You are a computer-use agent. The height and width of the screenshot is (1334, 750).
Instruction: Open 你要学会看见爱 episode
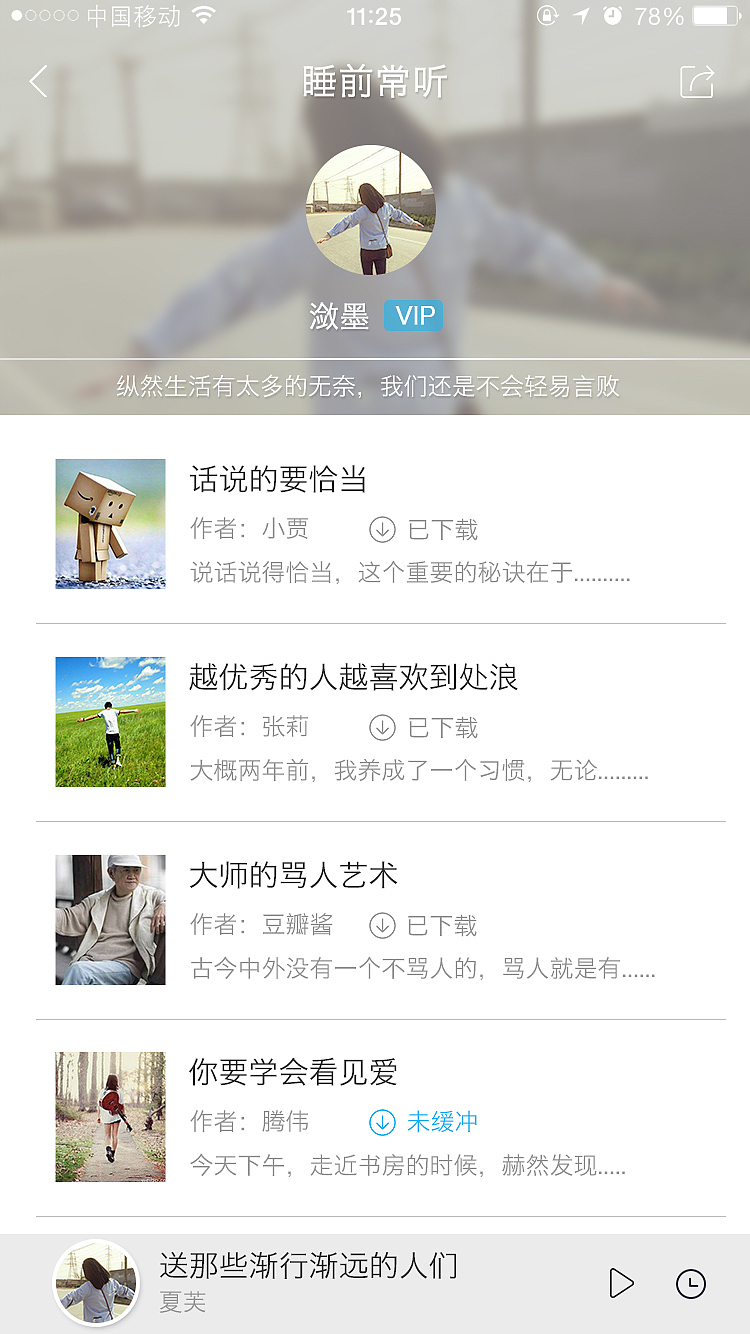click(x=293, y=1071)
